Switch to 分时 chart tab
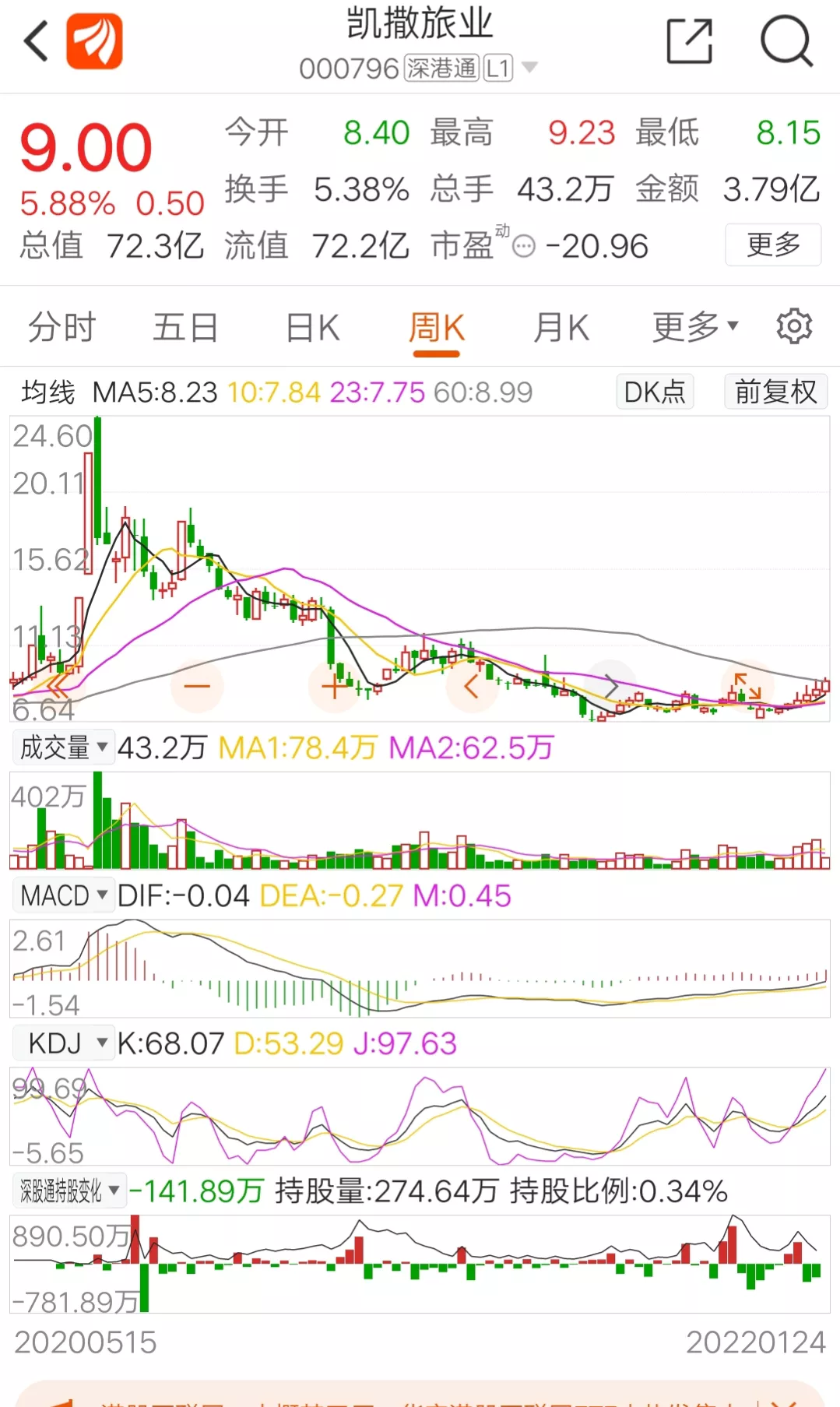Screen dimensions: 840x1407 [62, 327]
